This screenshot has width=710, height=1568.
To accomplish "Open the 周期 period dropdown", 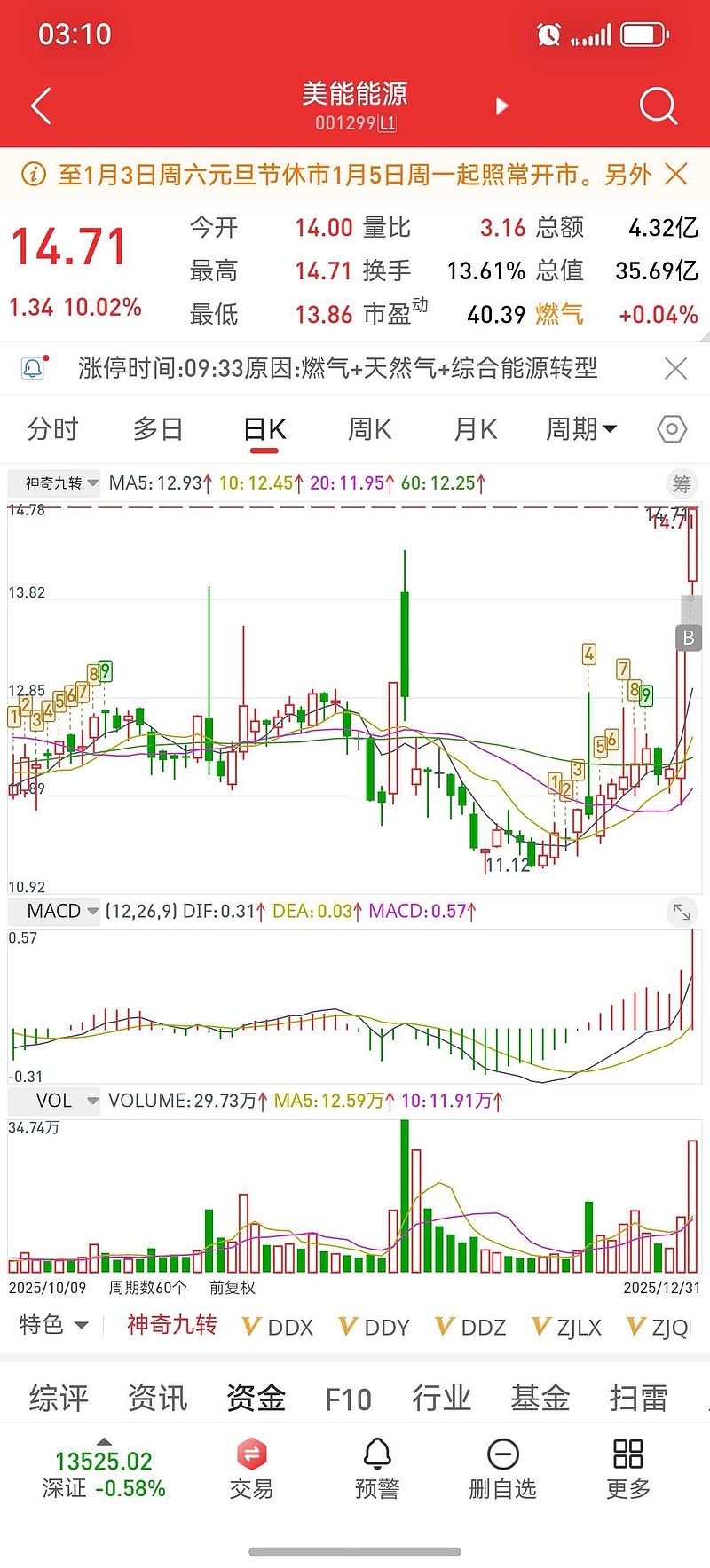I will pos(581,429).
